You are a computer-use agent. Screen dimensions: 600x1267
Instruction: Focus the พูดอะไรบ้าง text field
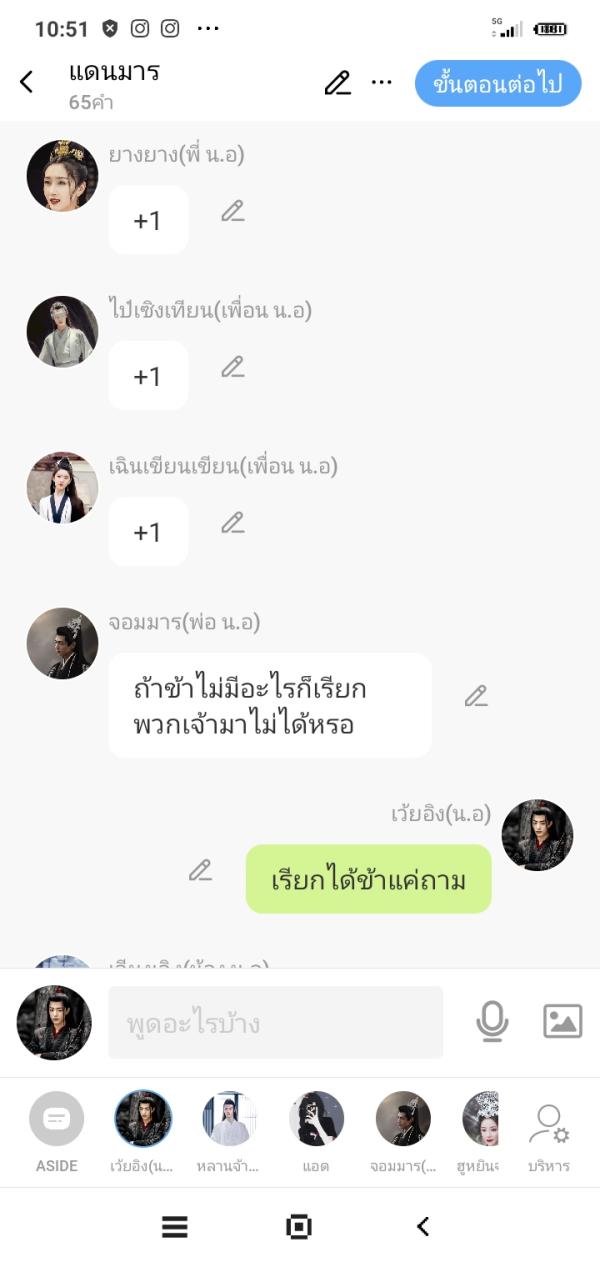[275, 1023]
